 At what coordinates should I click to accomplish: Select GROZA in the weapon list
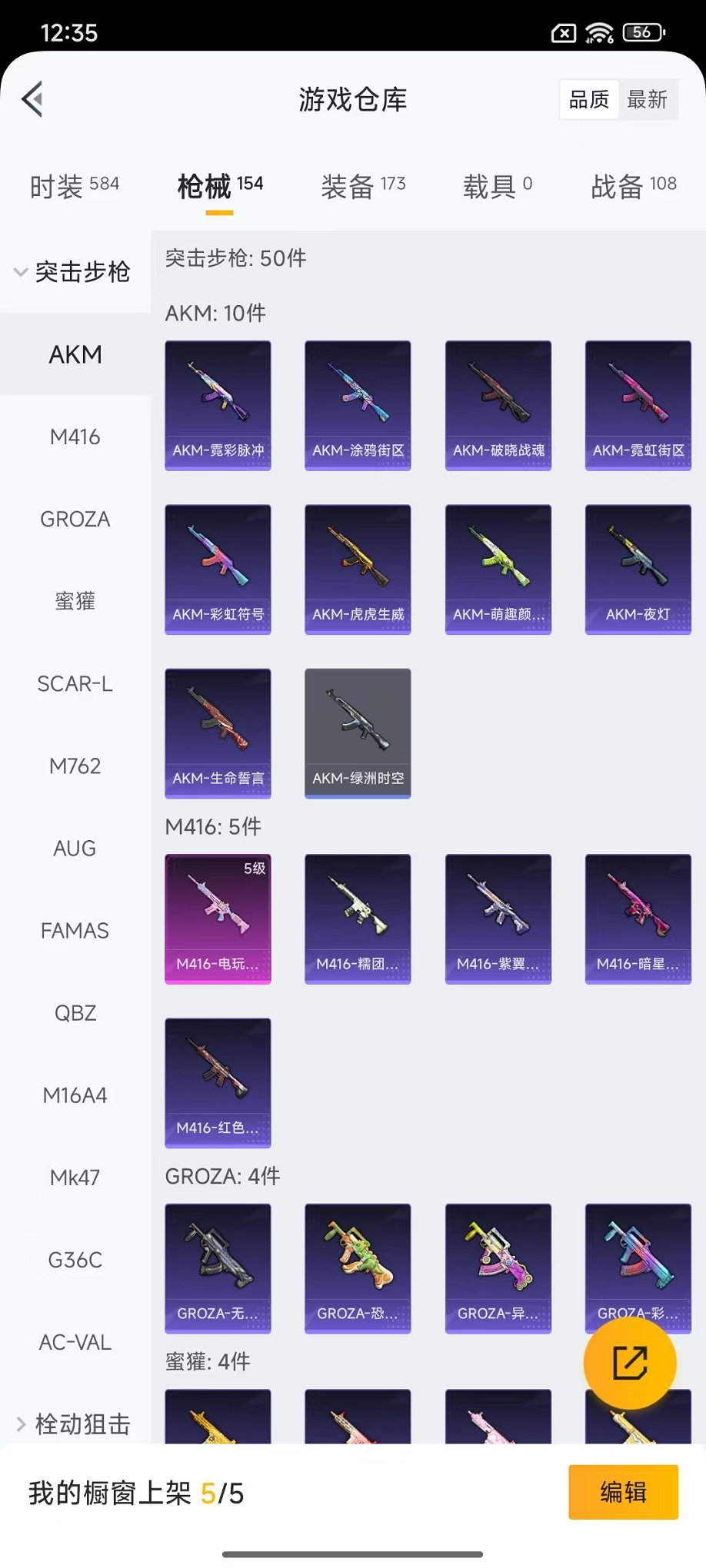75,520
